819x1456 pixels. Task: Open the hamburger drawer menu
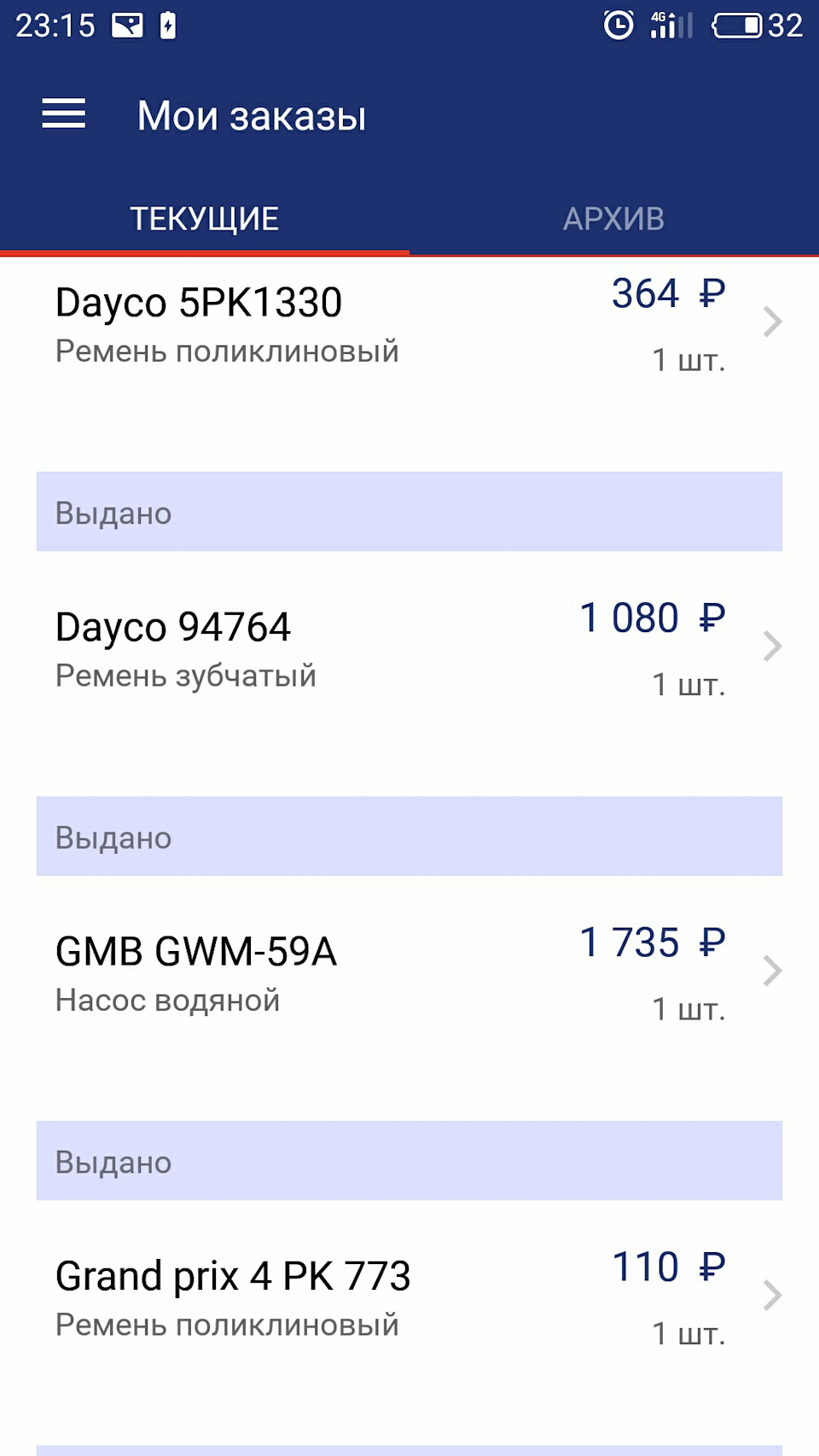[x=64, y=113]
